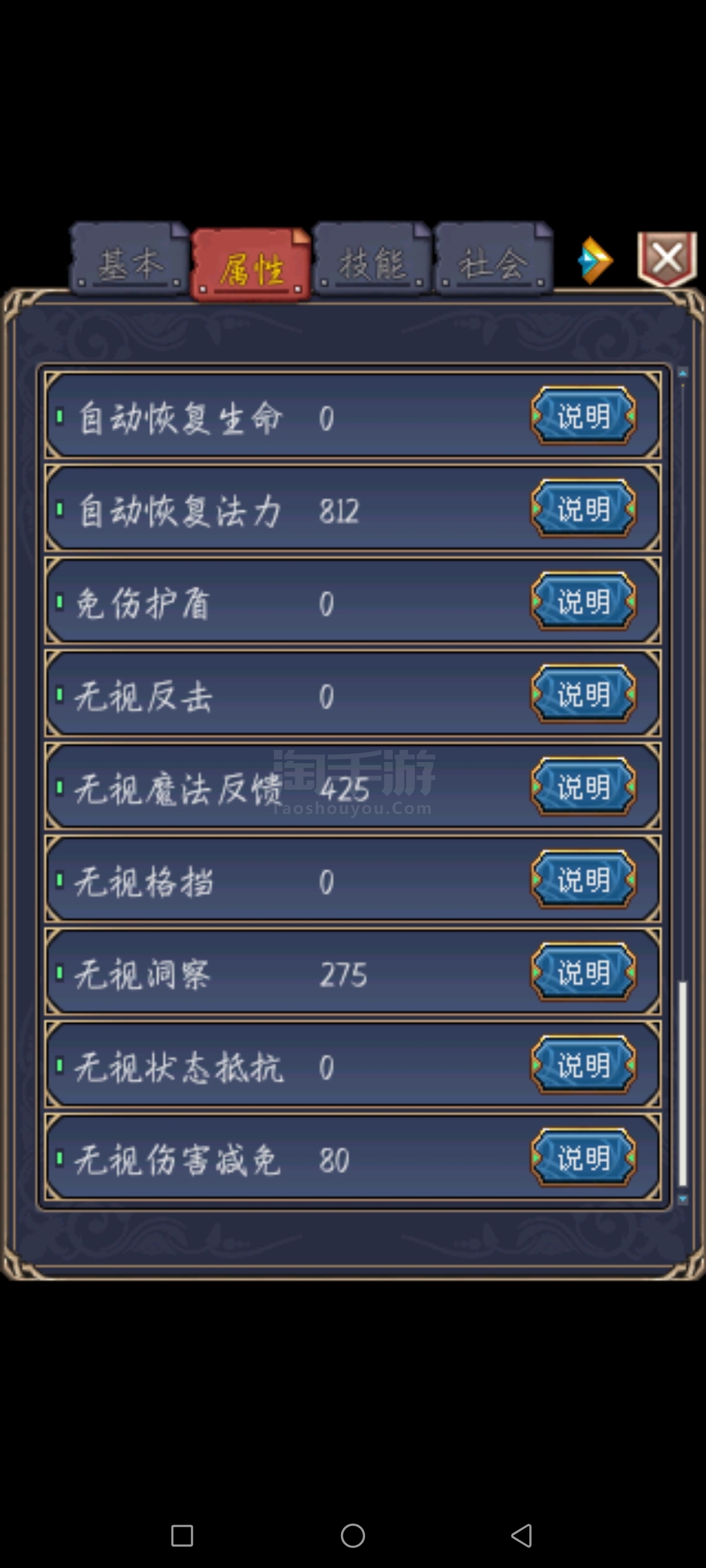Open 说明 for 无视魔法反馈
Screen dimensions: 706x1568
(583, 787)
